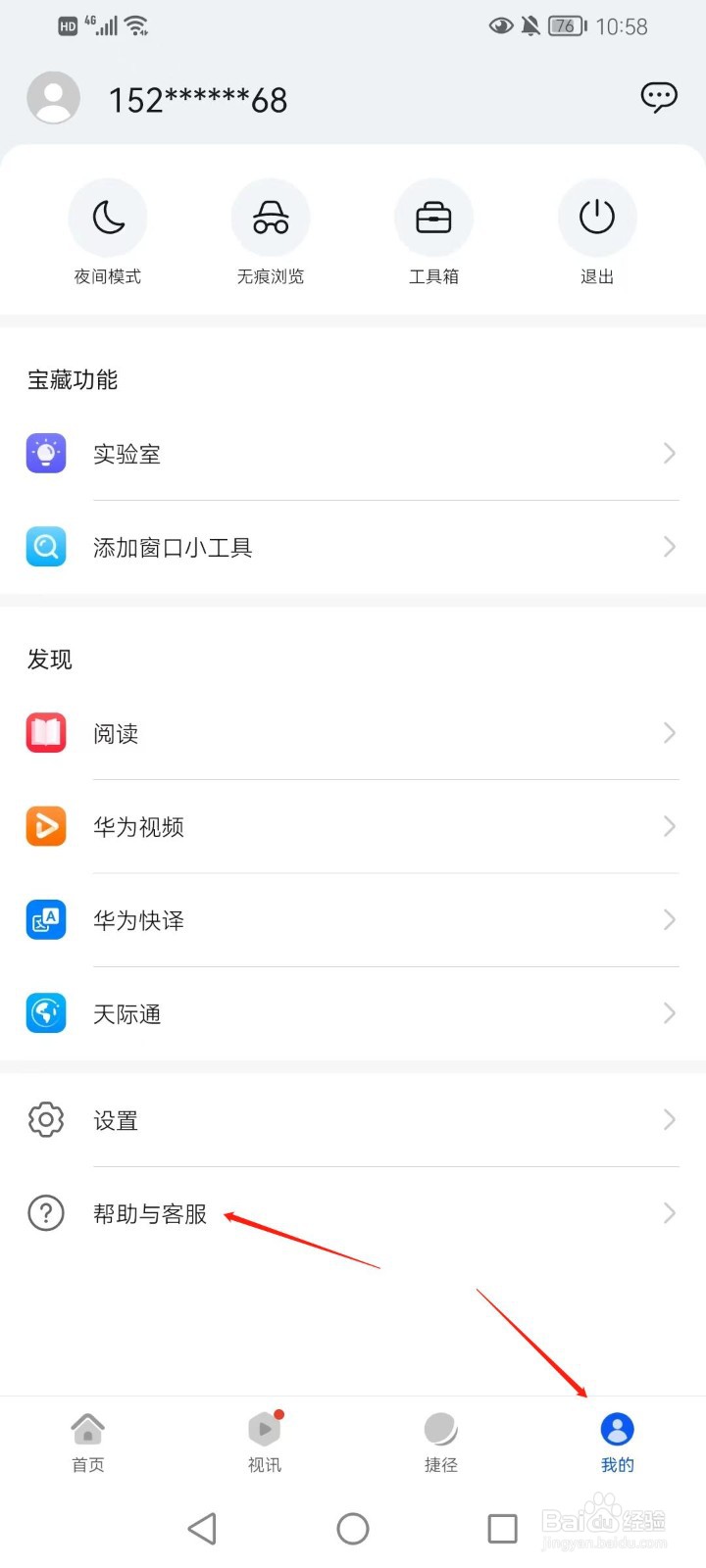Tap the phone number 152******68
The width and height of the screenshot is (706, 1568).
coord(196,98)
